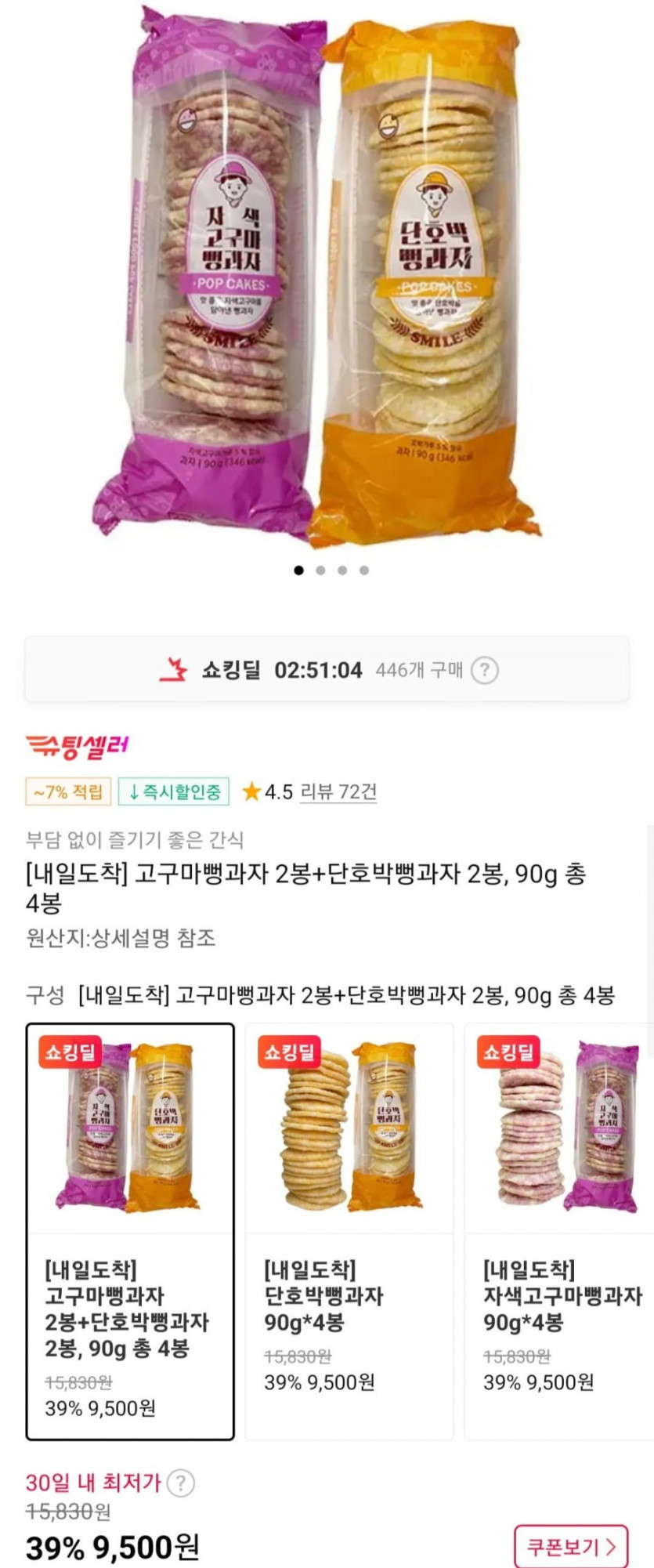Image resolution: width=654 pixels, height=1568 pixels.
Task: Tap the 즉시할인중 discount badge
Action: point(174,791)
